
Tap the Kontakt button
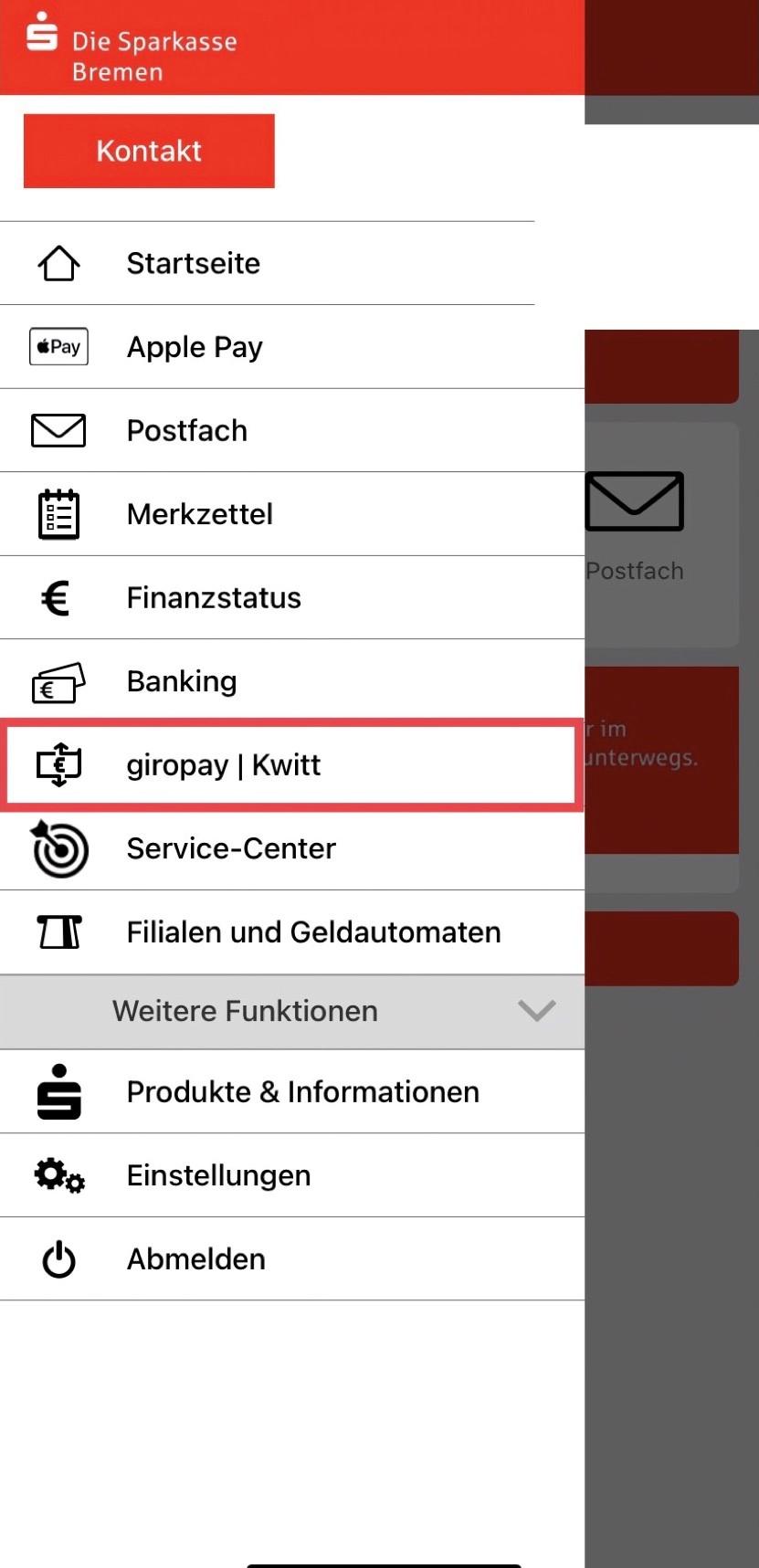click(x=149, y=151)
